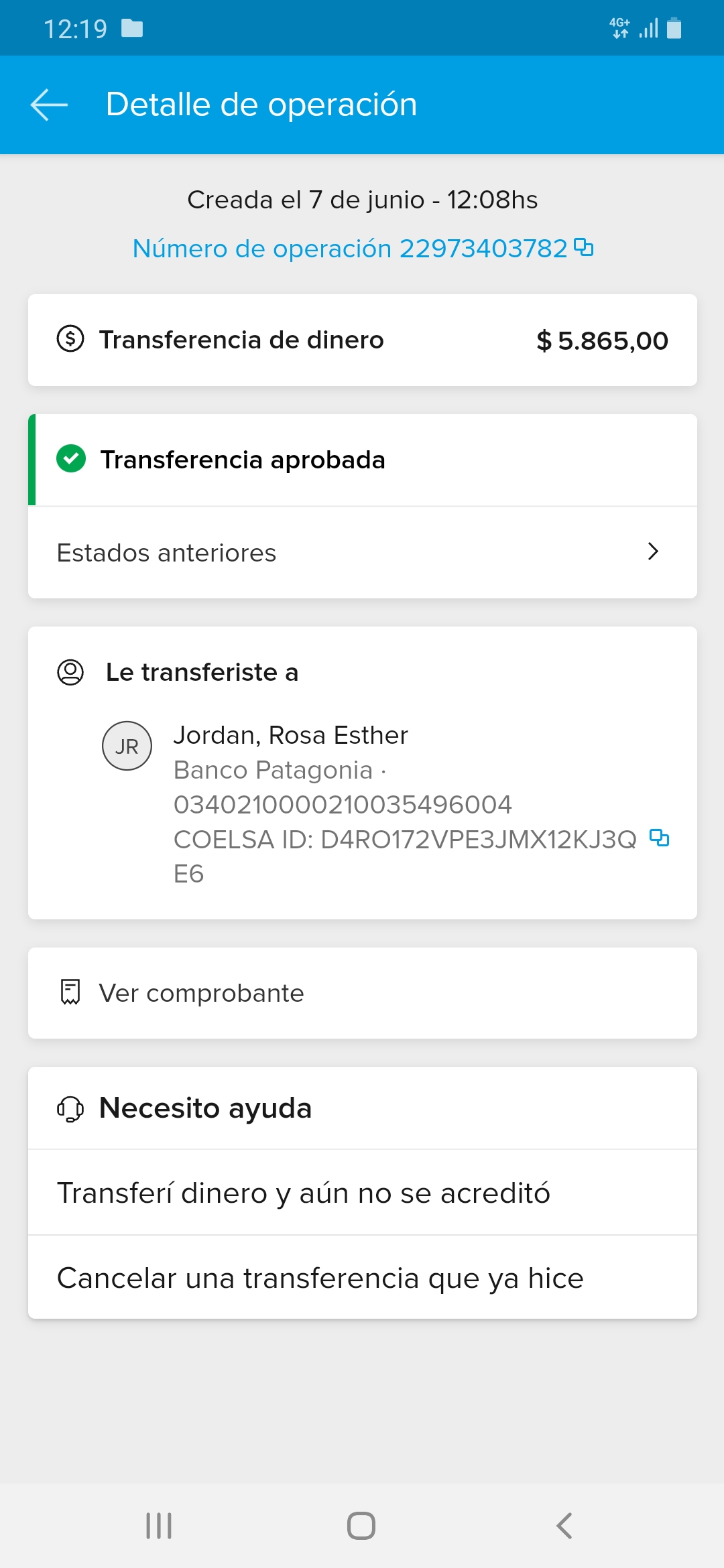Tap the system home button
The height and width of the screenshot is (1568, 724).
click(x=361, y=1526)
